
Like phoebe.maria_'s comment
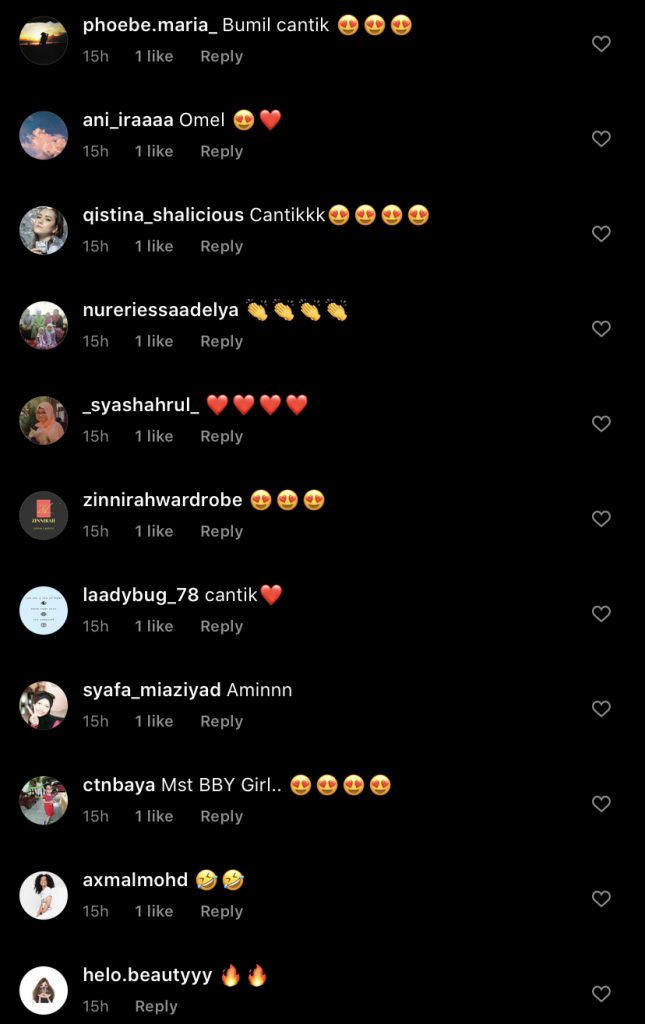coord(601,44)
